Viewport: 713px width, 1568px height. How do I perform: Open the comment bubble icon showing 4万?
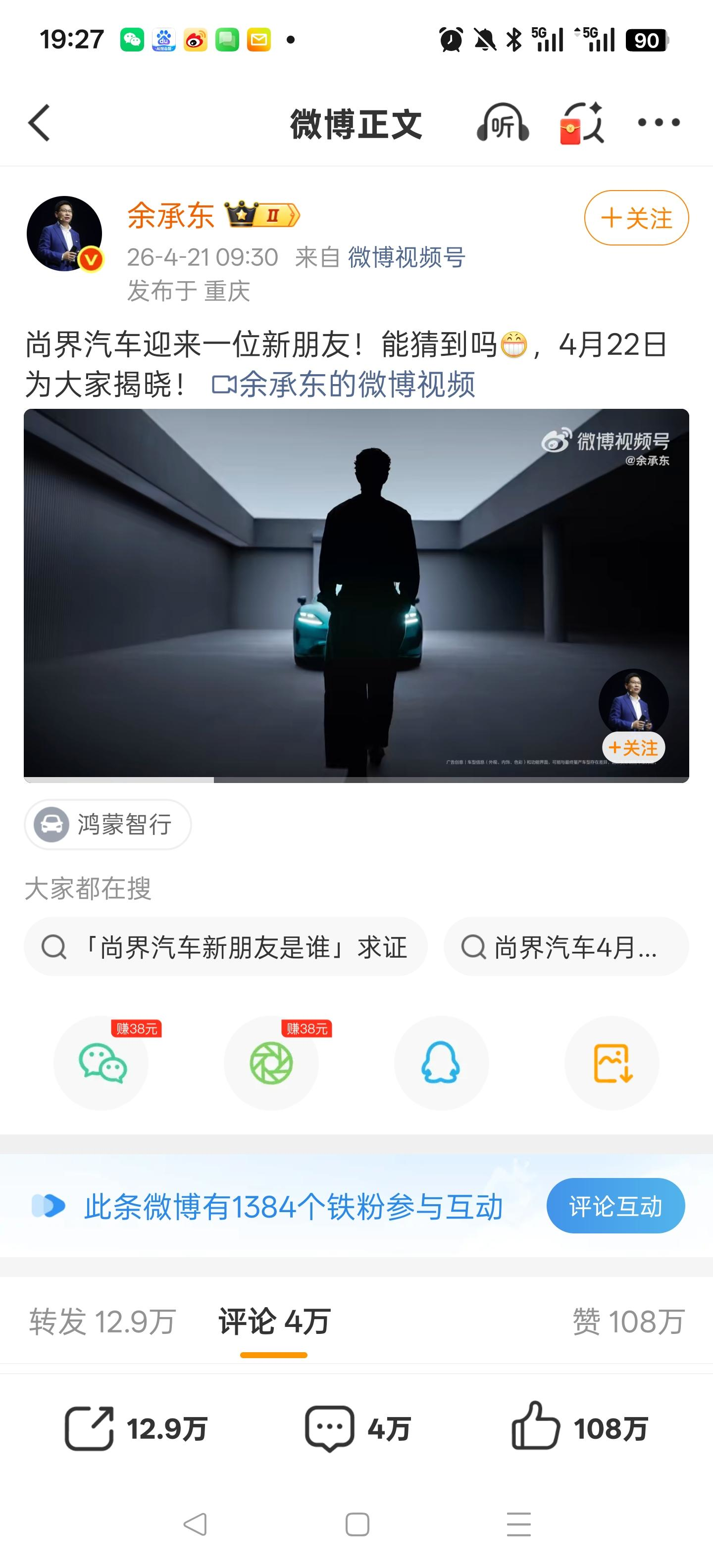click(326, 1427)
